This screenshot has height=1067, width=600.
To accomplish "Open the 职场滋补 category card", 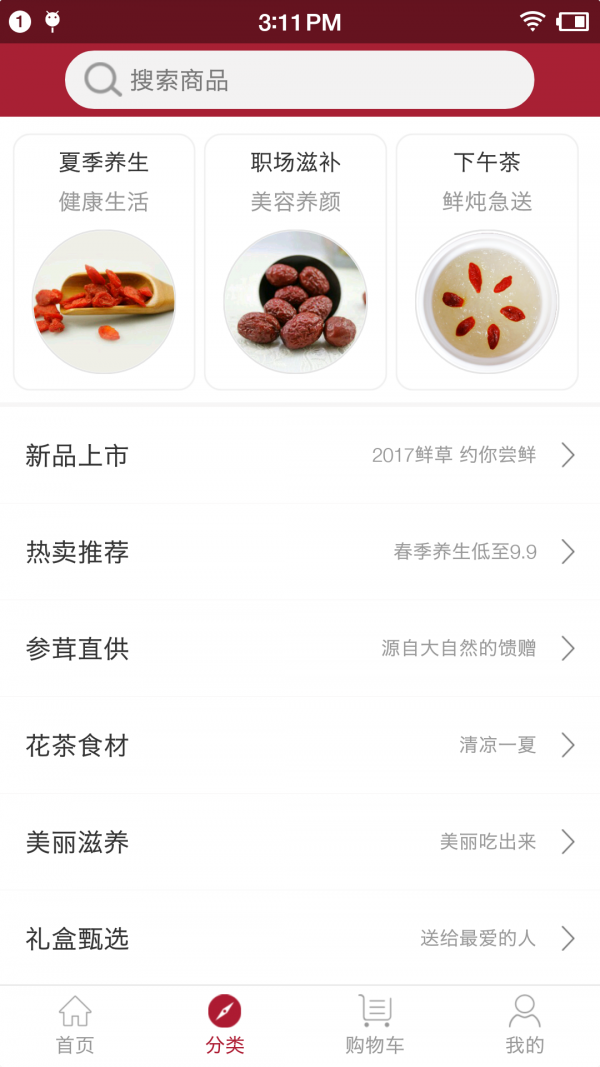I will (x=296, y=262).
